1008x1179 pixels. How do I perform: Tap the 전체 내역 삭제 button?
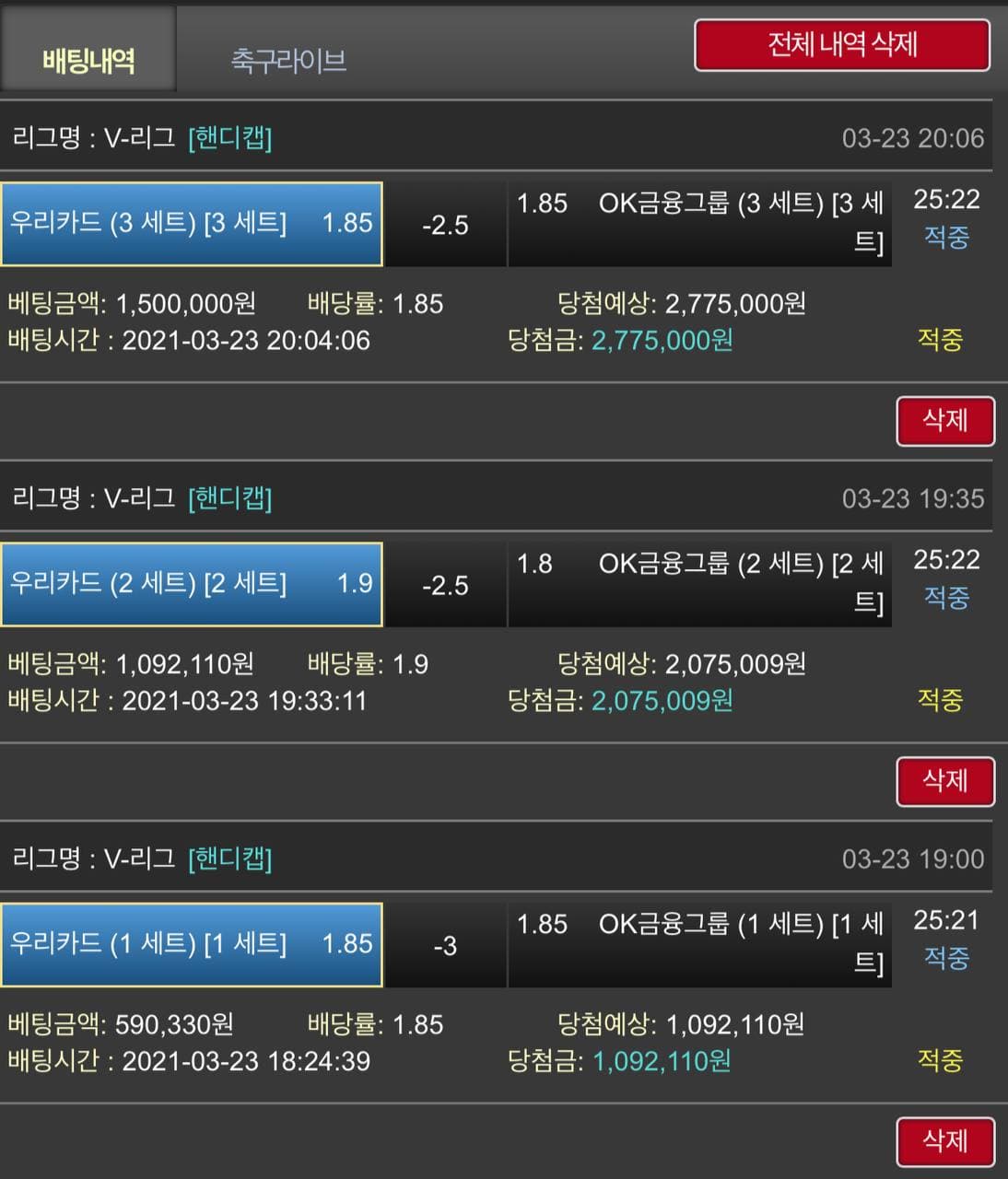[x=842, y=44]
